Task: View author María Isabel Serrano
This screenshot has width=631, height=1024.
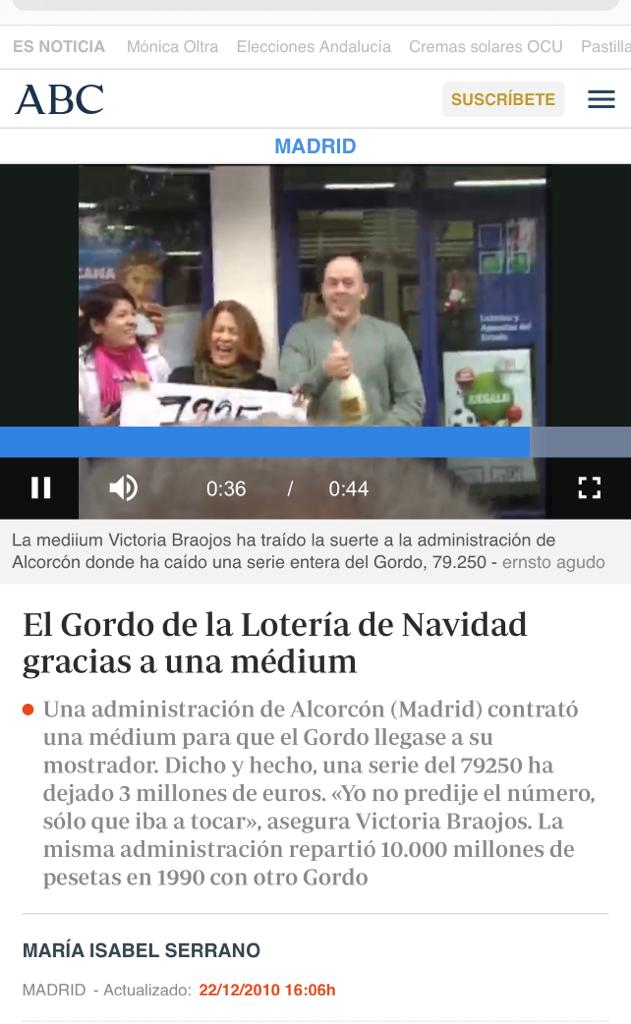Action: pos(141,950)
